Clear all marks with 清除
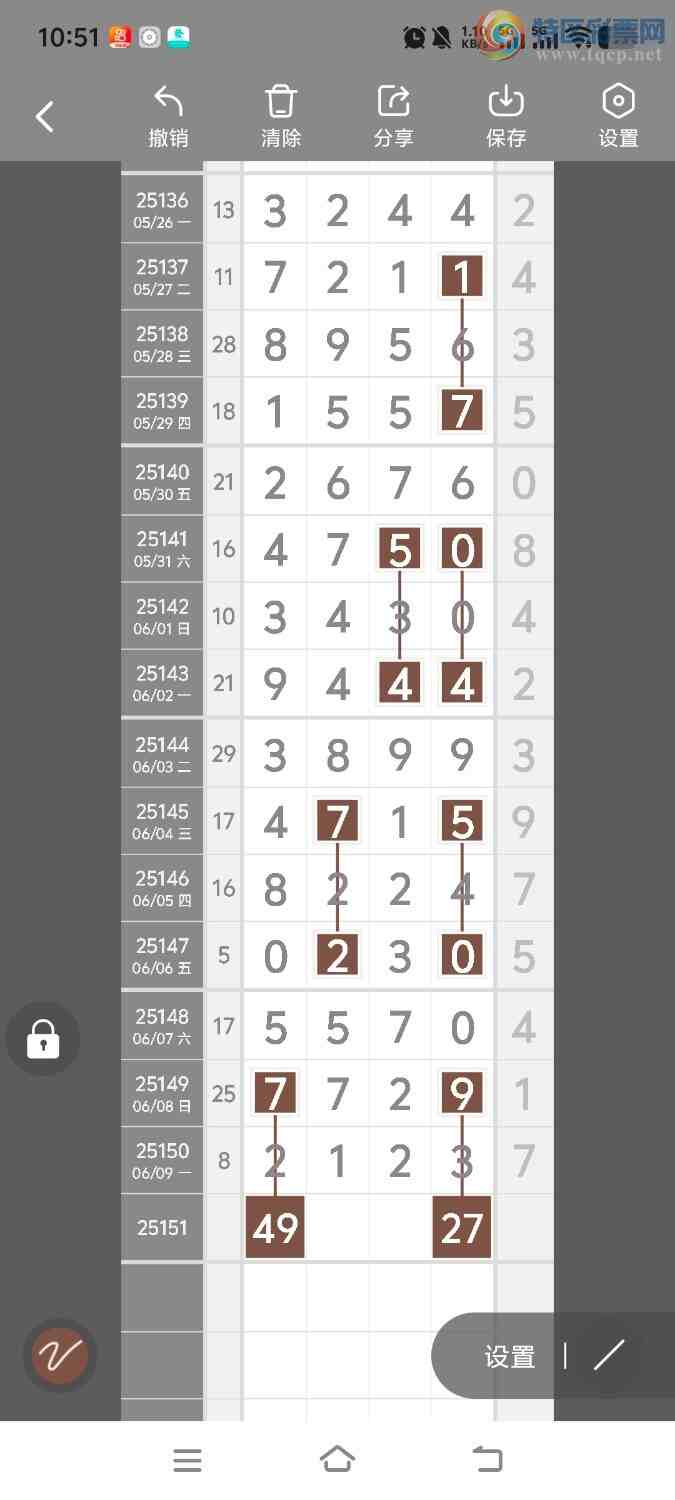The image size is (675, 1500). pyautogui.click(x=281, y=117)
